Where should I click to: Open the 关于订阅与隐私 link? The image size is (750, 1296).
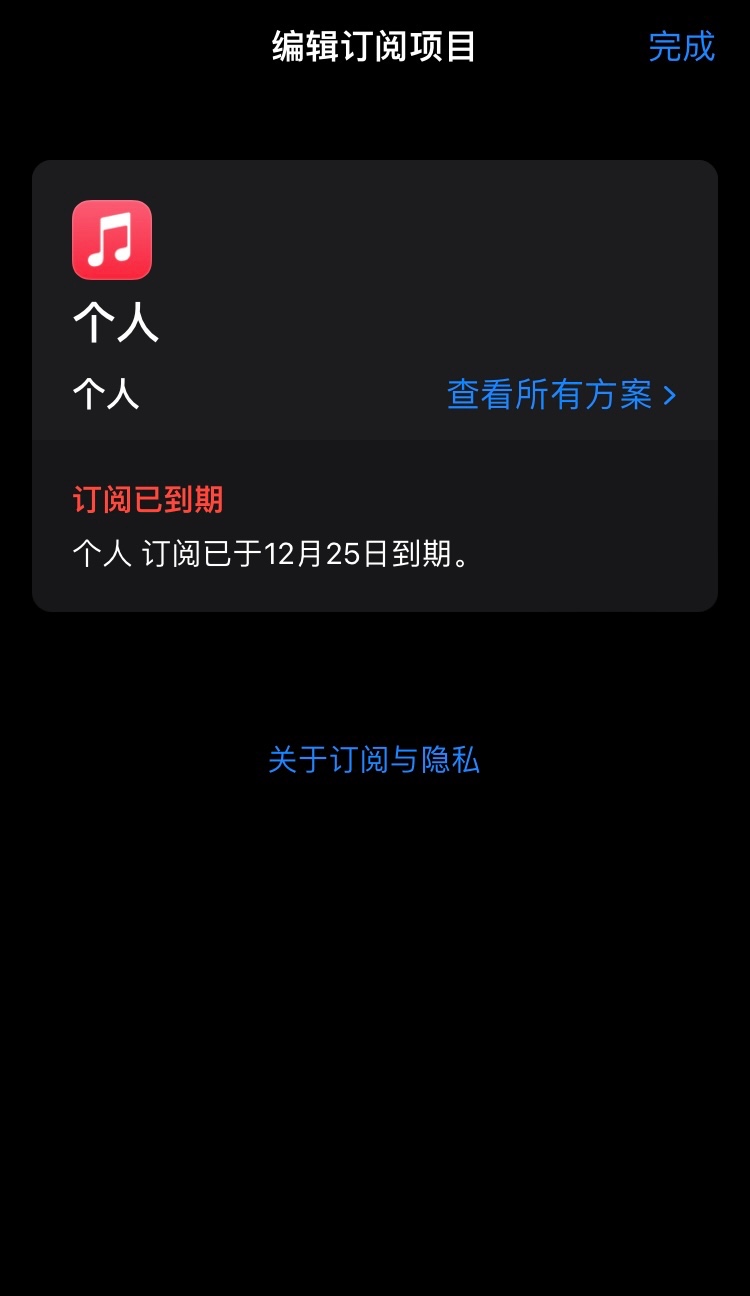coord(374,760)
